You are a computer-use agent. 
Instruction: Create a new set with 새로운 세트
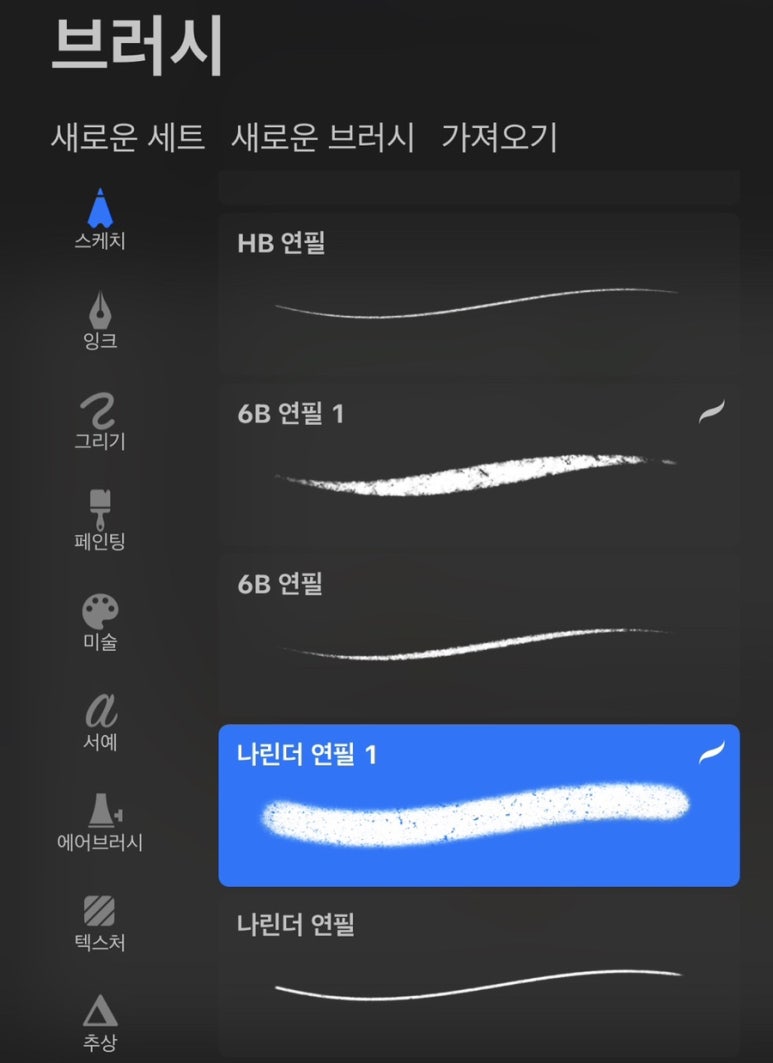click(127, 137)
